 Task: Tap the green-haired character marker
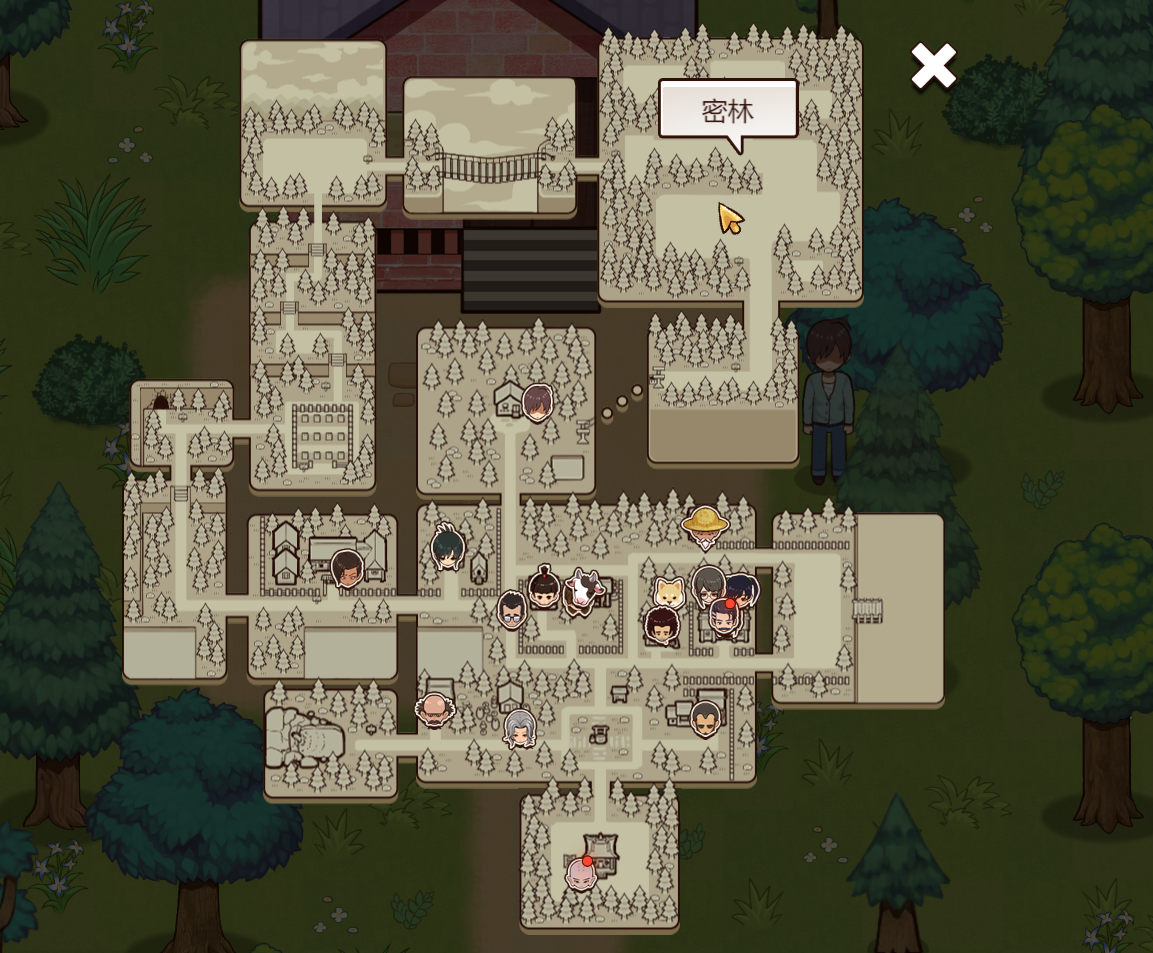coord(448,548)
